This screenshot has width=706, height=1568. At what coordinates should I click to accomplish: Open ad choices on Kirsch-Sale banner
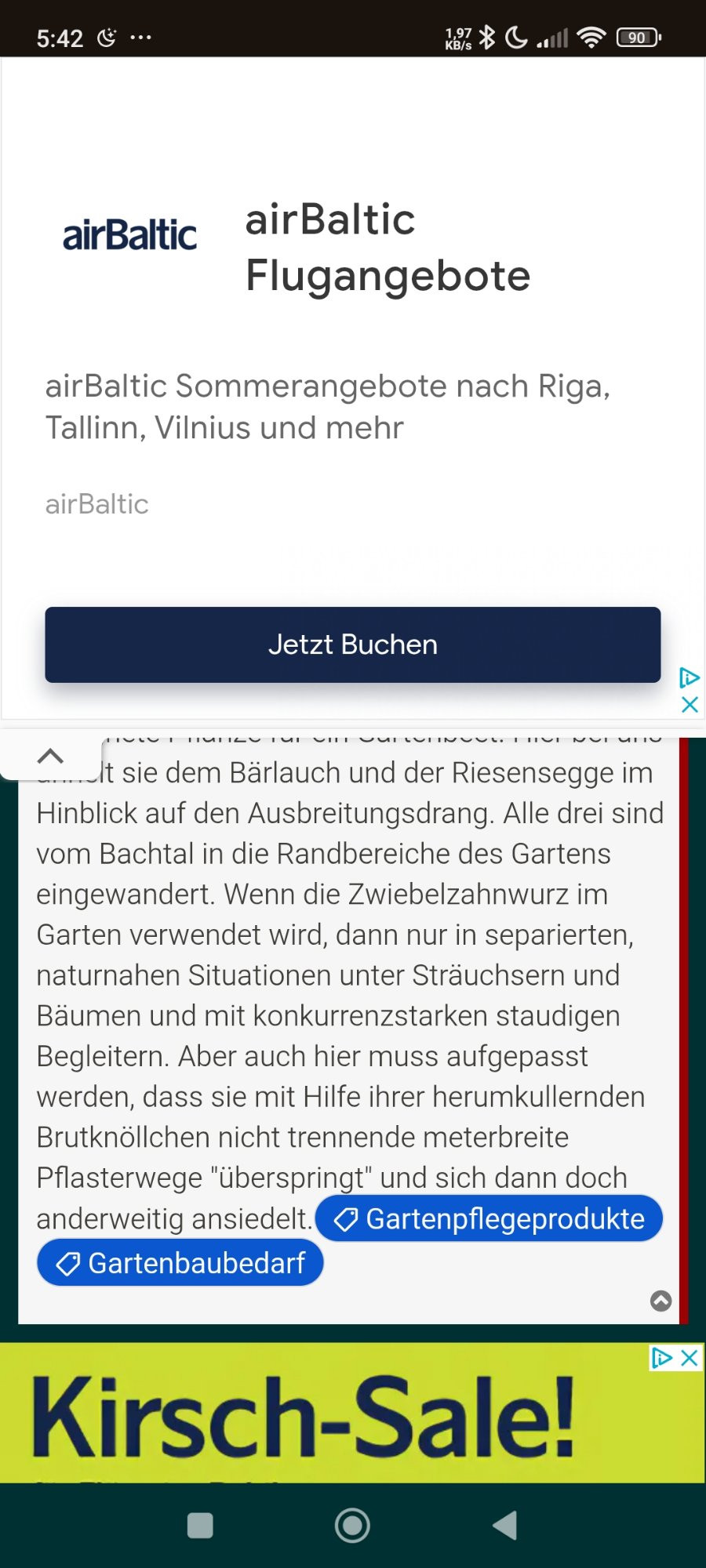click(x=662, y=1358)
